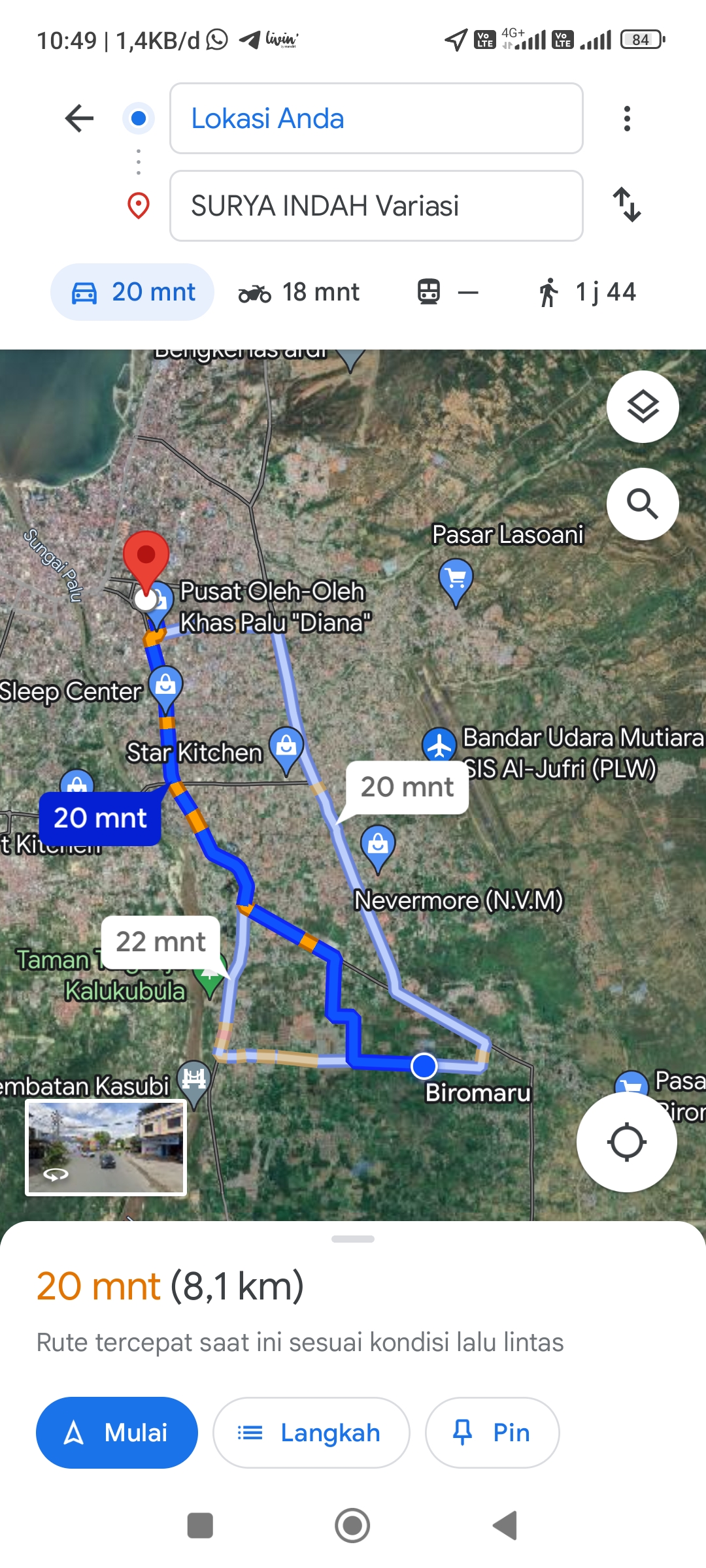706x1568 pixels.
Task: Start navigation with Mulai
Action: coord(117,1433)
